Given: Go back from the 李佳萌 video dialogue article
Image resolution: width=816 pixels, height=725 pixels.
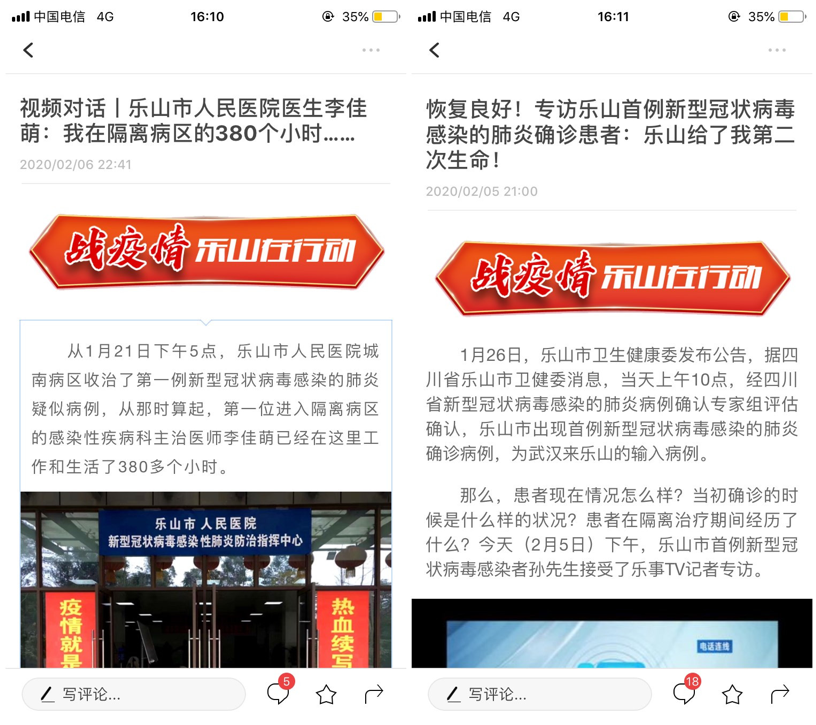Looking at the screenshot, I should coord(28,50).
